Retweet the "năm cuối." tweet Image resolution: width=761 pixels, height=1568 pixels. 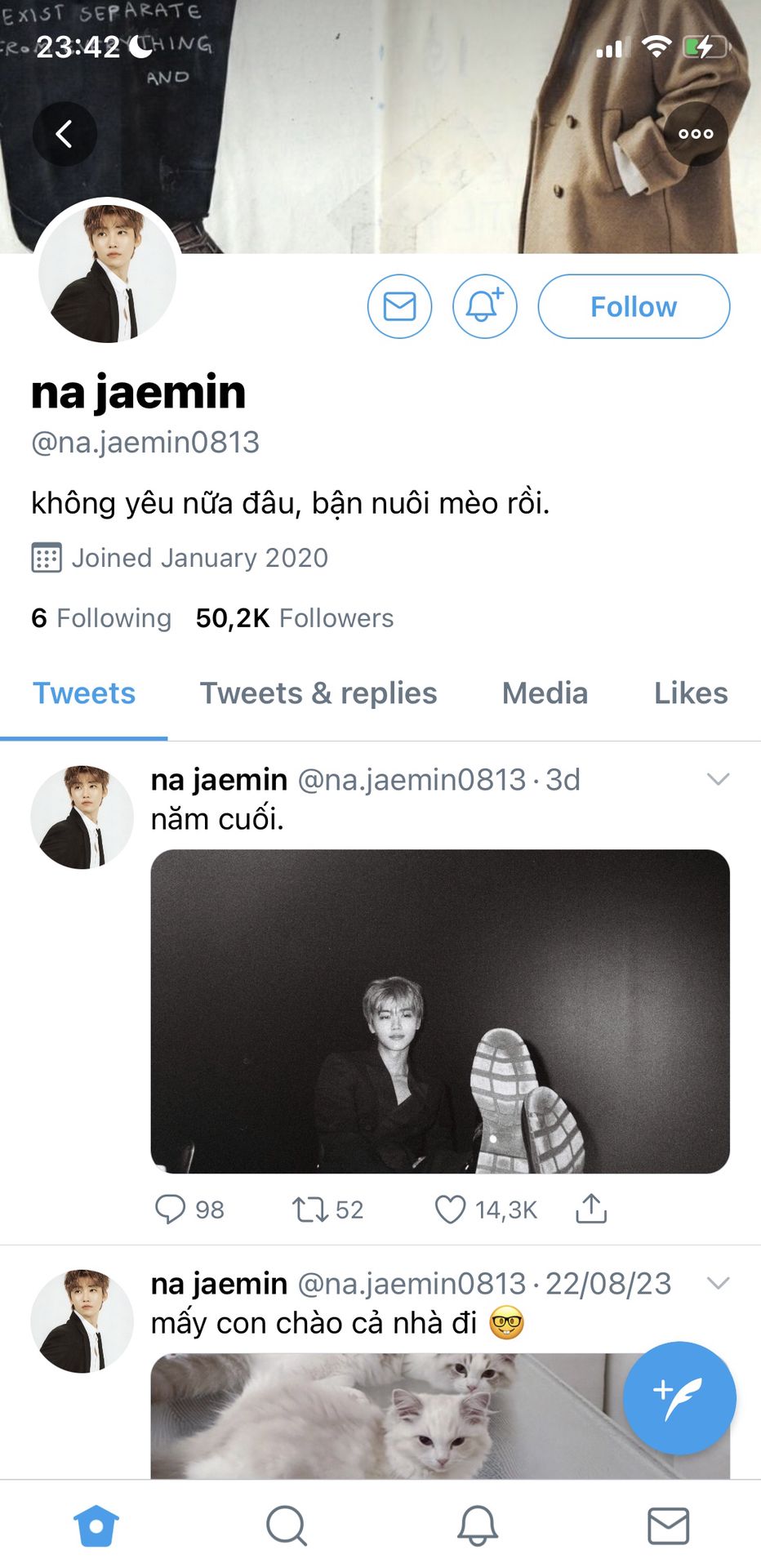pyautogui.click(x=310, y=1209)
